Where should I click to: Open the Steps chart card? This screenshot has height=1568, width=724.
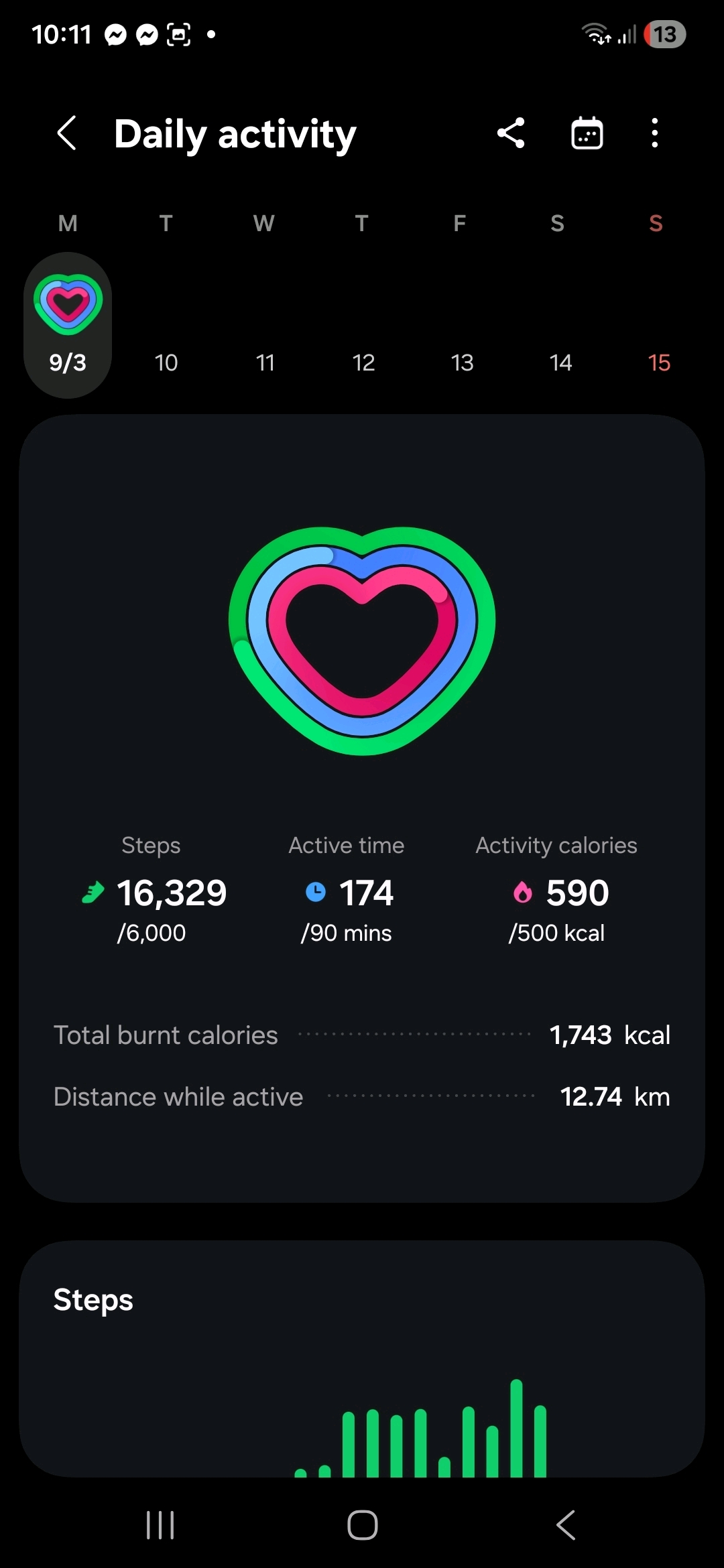point(362,1360)
